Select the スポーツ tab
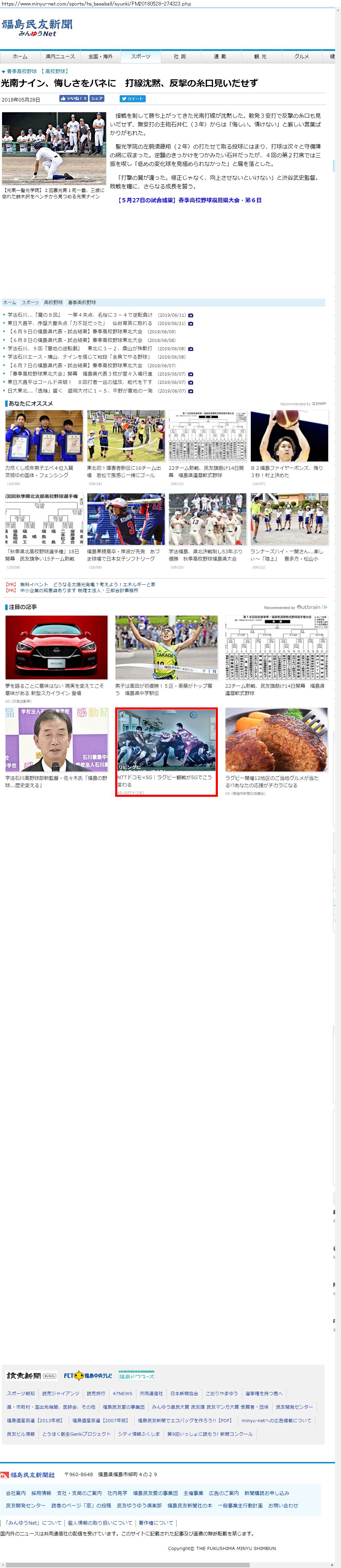Image resolution: width=341 pixels, height=1568 pixels. pyautogui.click(x=141, y=56)
